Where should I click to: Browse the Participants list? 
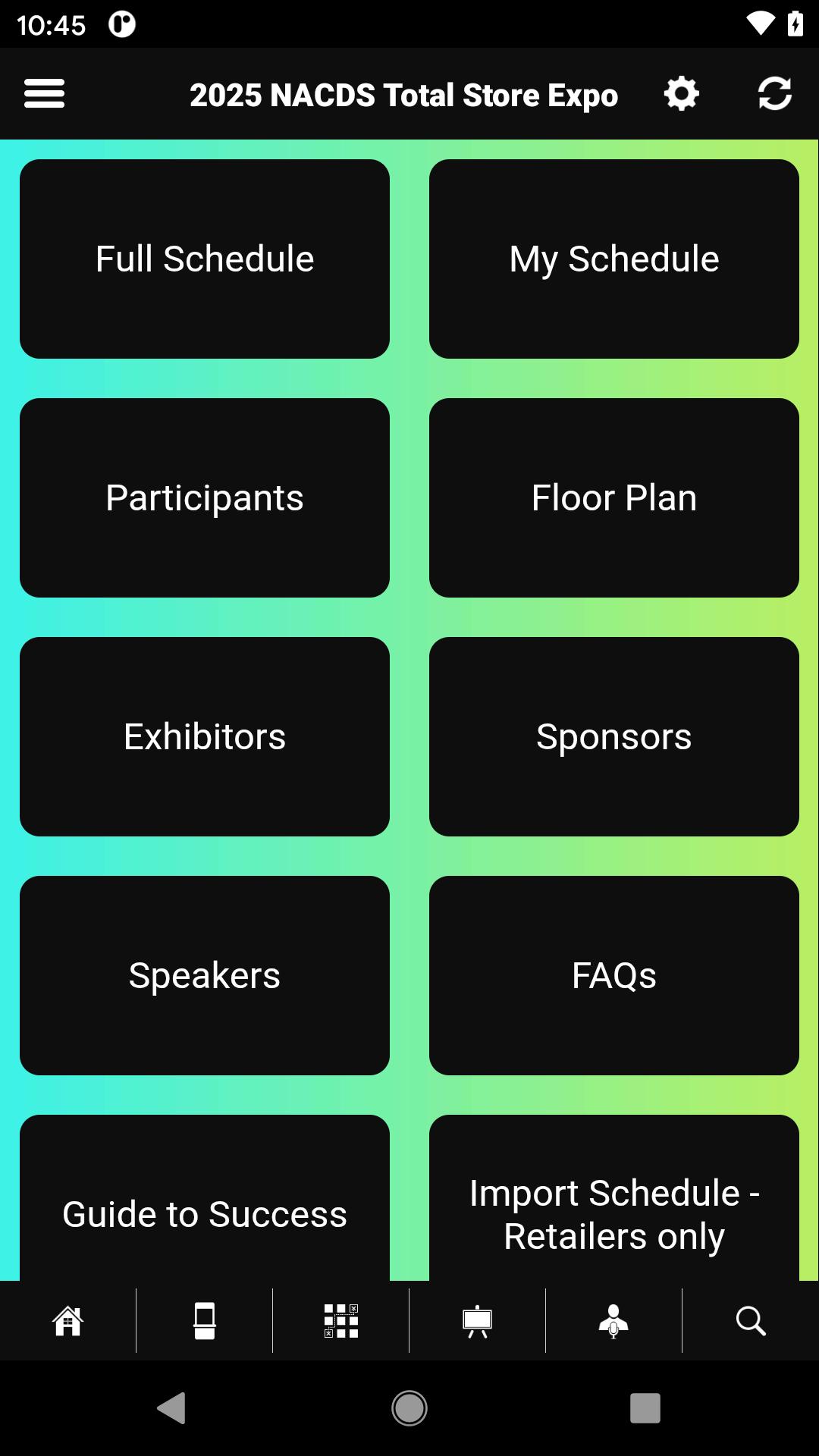pyautogui.click(x=205, y=497)
